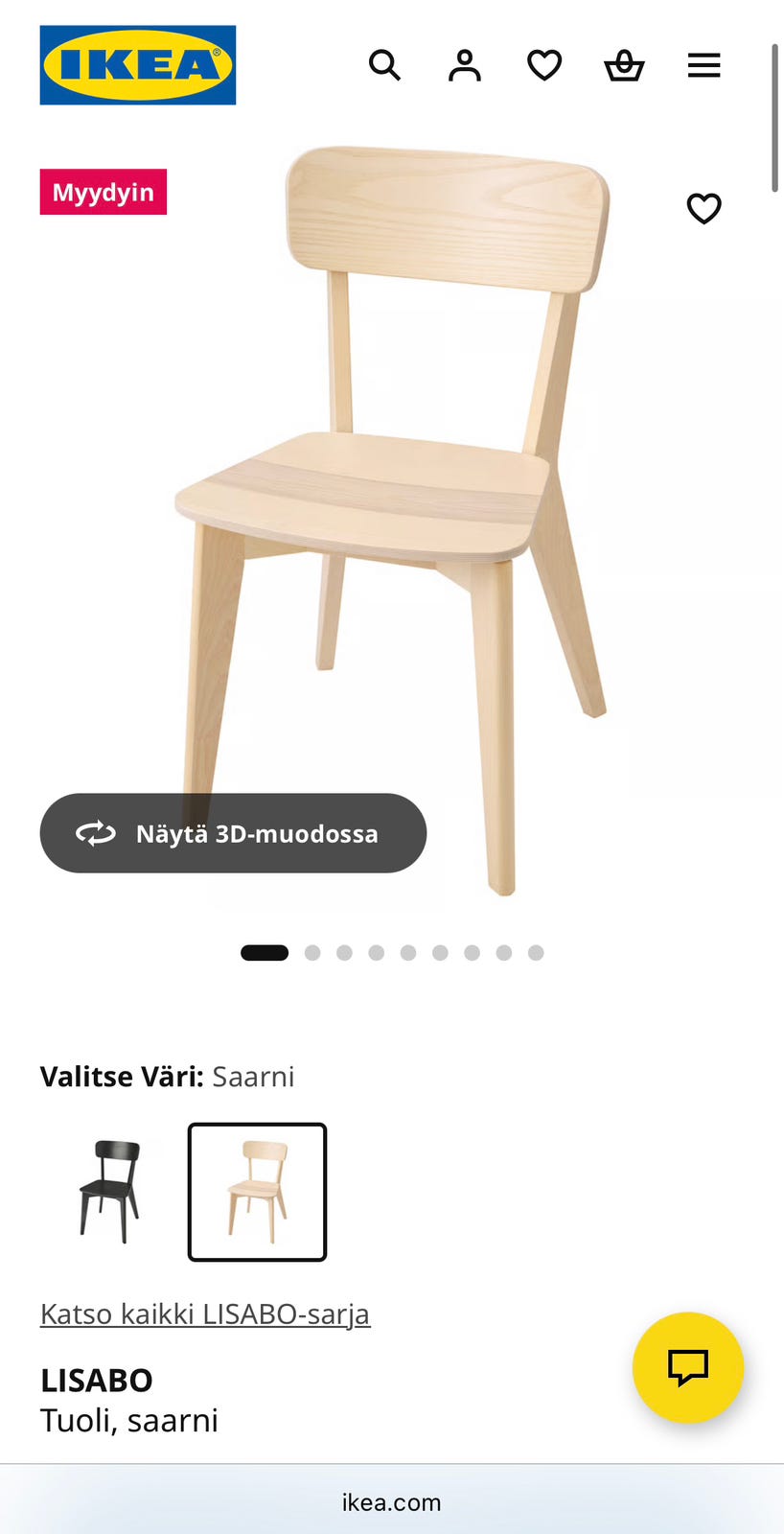Screen dimensions: 784x1534
Task: Click the rotation icon on the 3D button
Action: point(95,833)
